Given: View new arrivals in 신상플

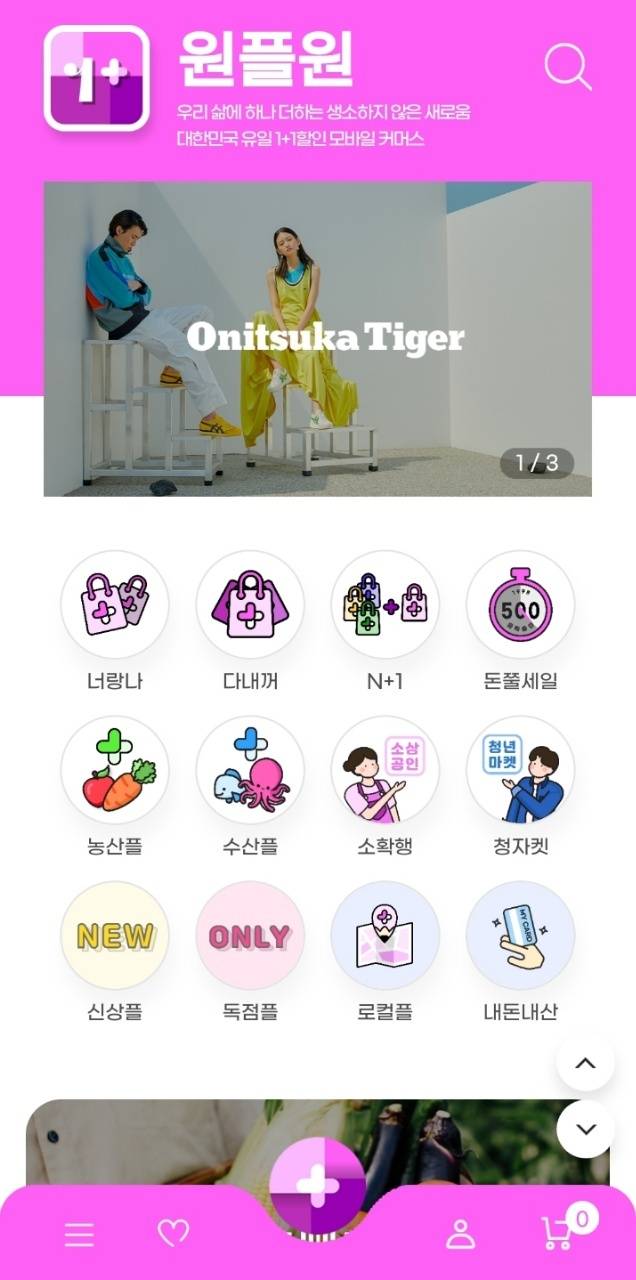Looking at the screenshot, I should tap(114, 935).
